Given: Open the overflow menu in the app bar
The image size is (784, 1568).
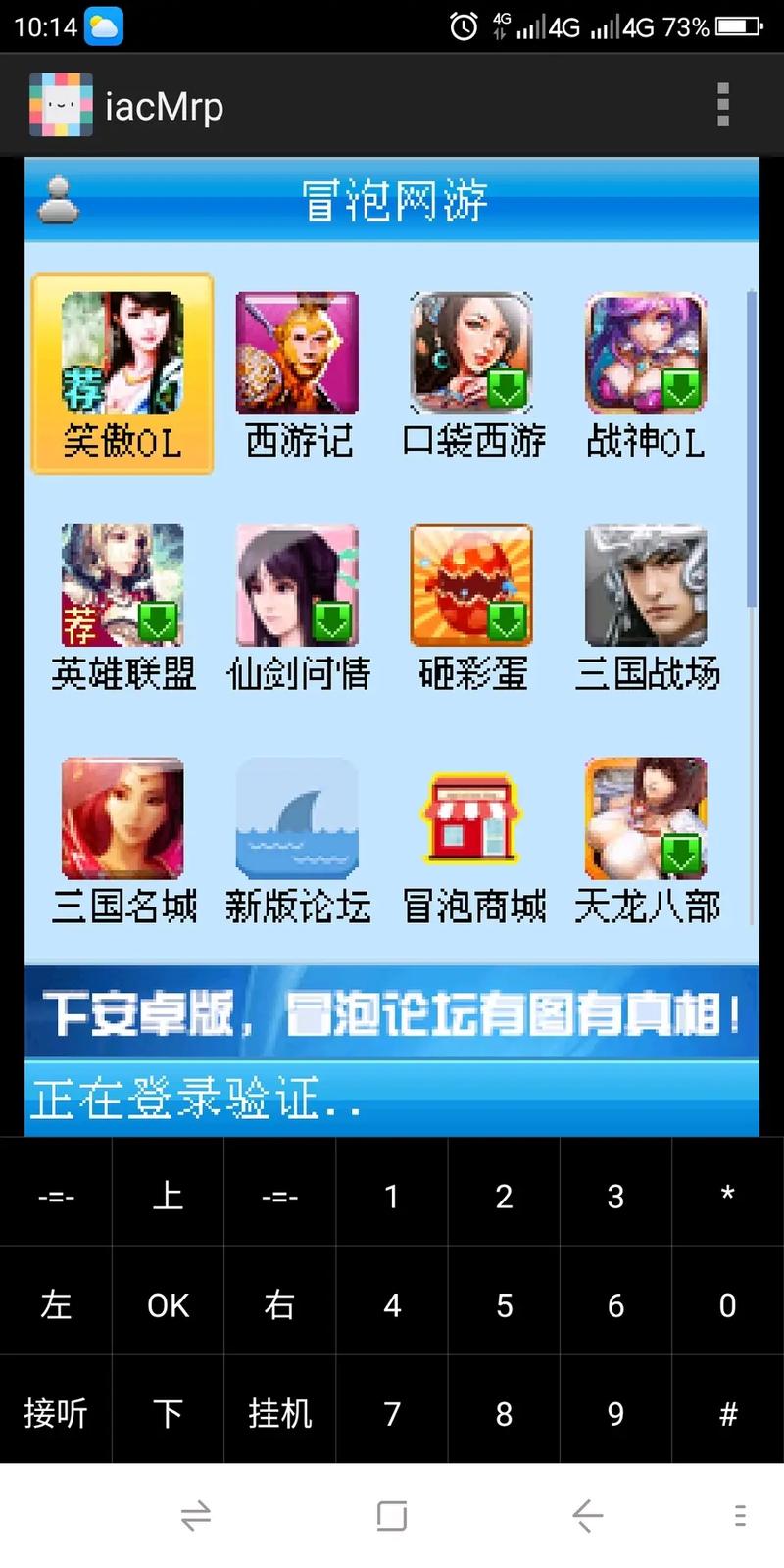Looking at the screenshot, I should pos(723,105).
